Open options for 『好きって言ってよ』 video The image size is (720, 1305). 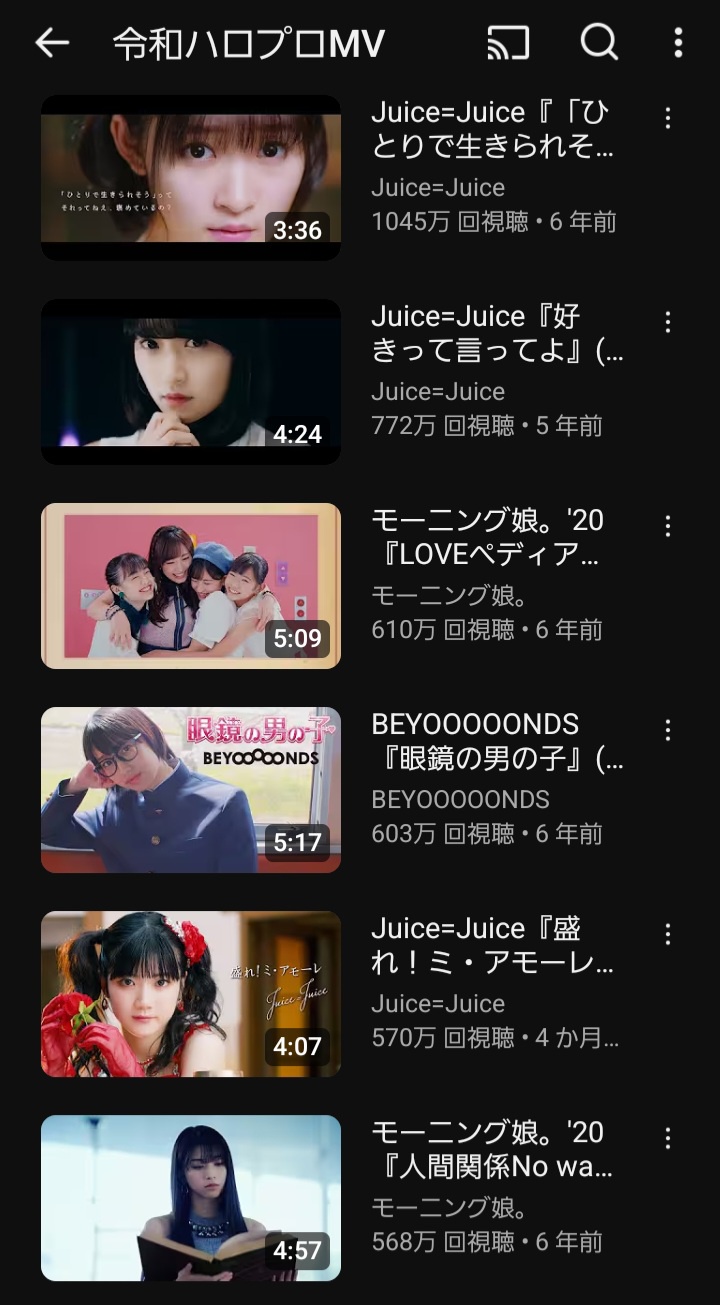click(667, 322)
